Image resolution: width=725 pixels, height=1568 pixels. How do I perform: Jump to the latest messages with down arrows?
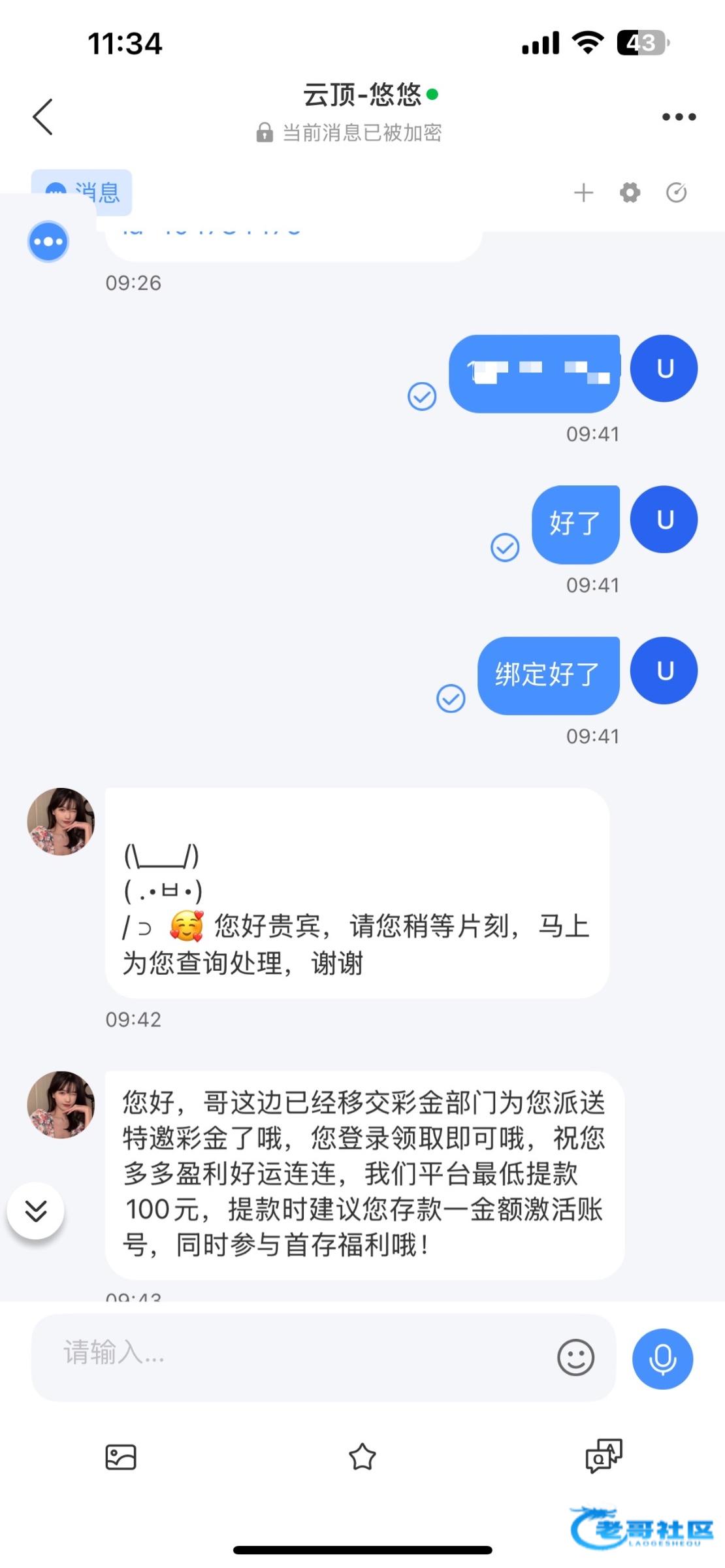point(36,1211)
